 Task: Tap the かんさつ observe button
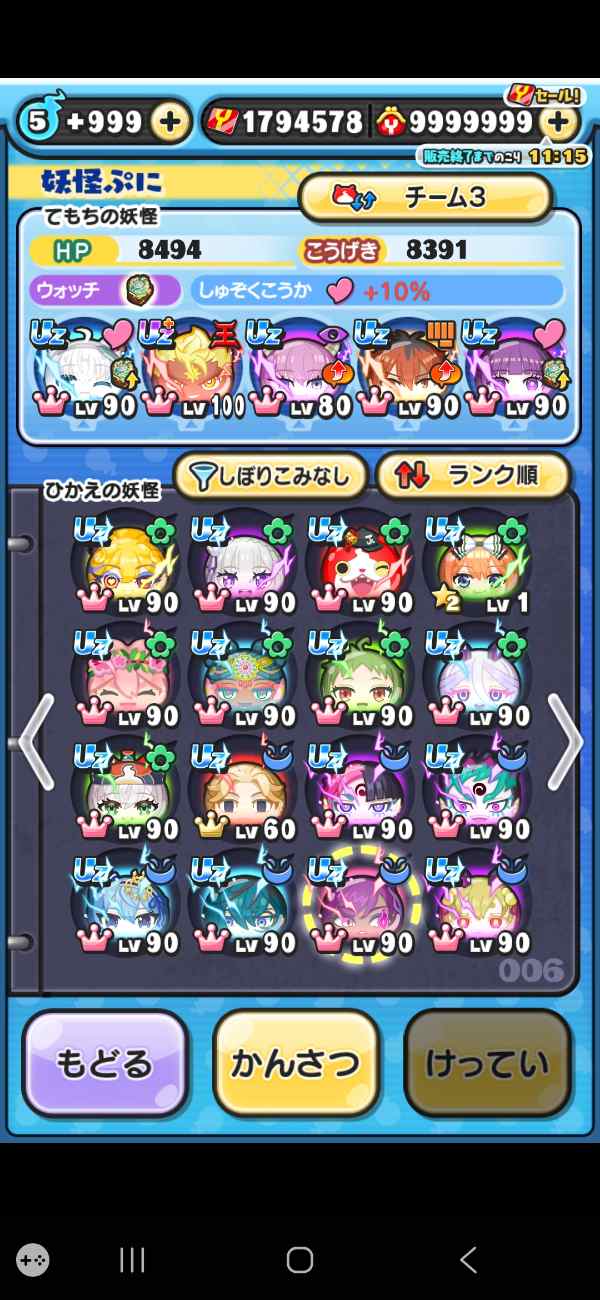(296, 1064)
